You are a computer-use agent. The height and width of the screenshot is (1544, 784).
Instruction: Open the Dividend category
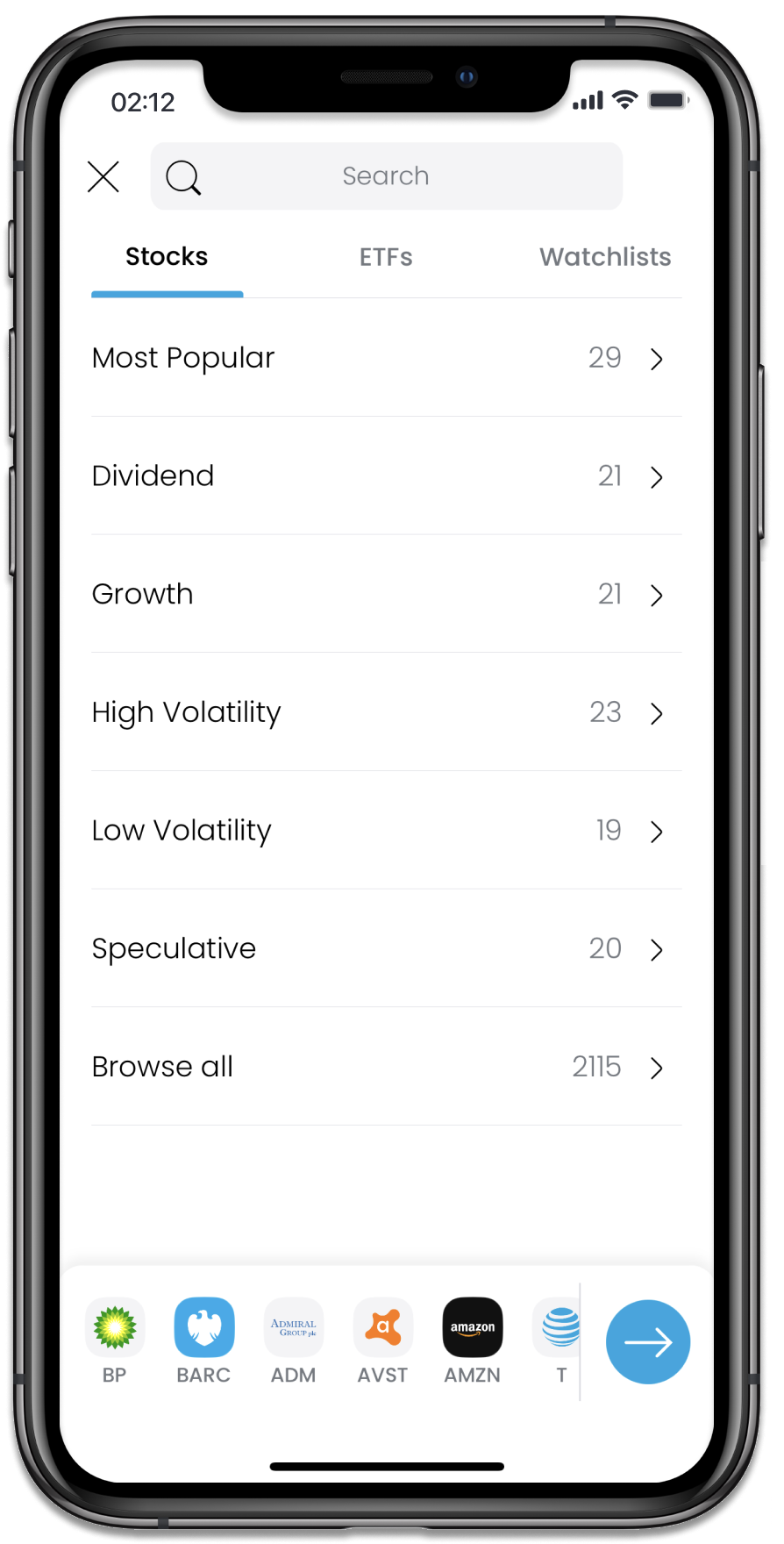click(386, 475)
